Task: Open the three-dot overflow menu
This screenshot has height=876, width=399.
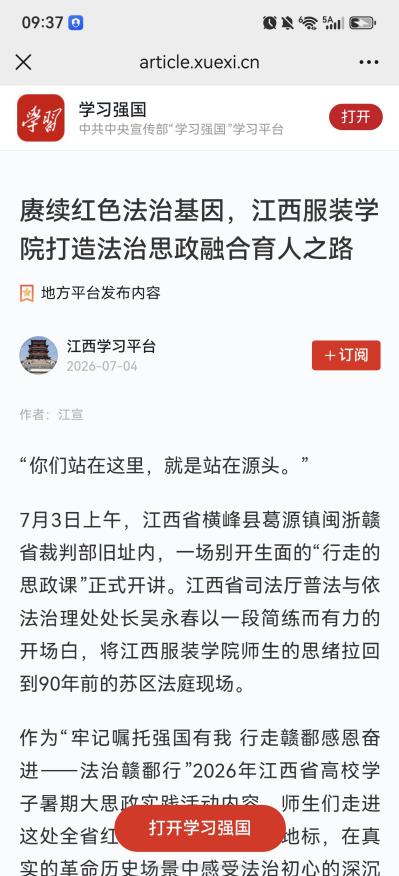Action: pyautogui.click(x=369, y=62)
